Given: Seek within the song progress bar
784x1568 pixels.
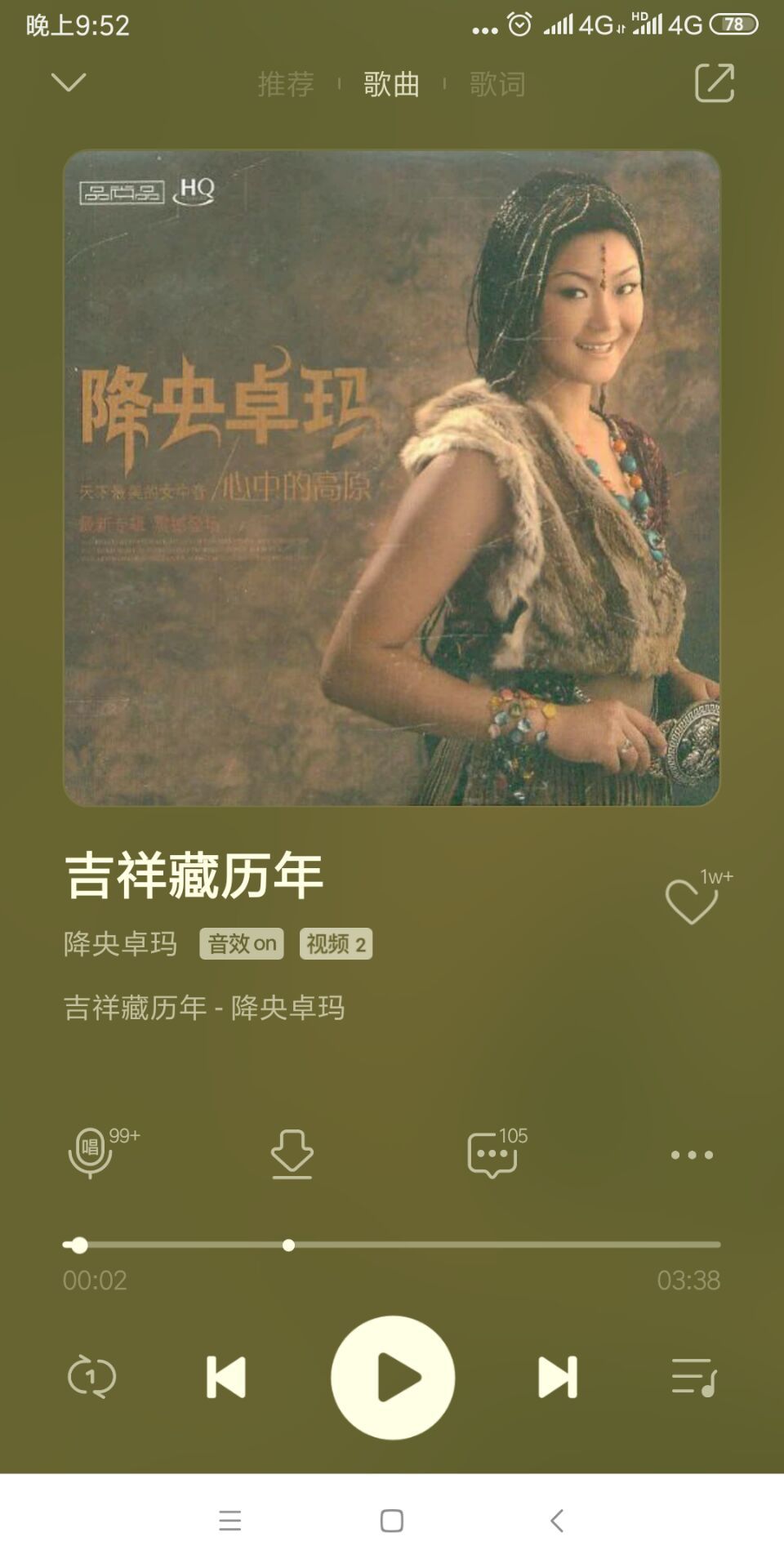Looking at the screenshot, I should [x=392, y=1245].
